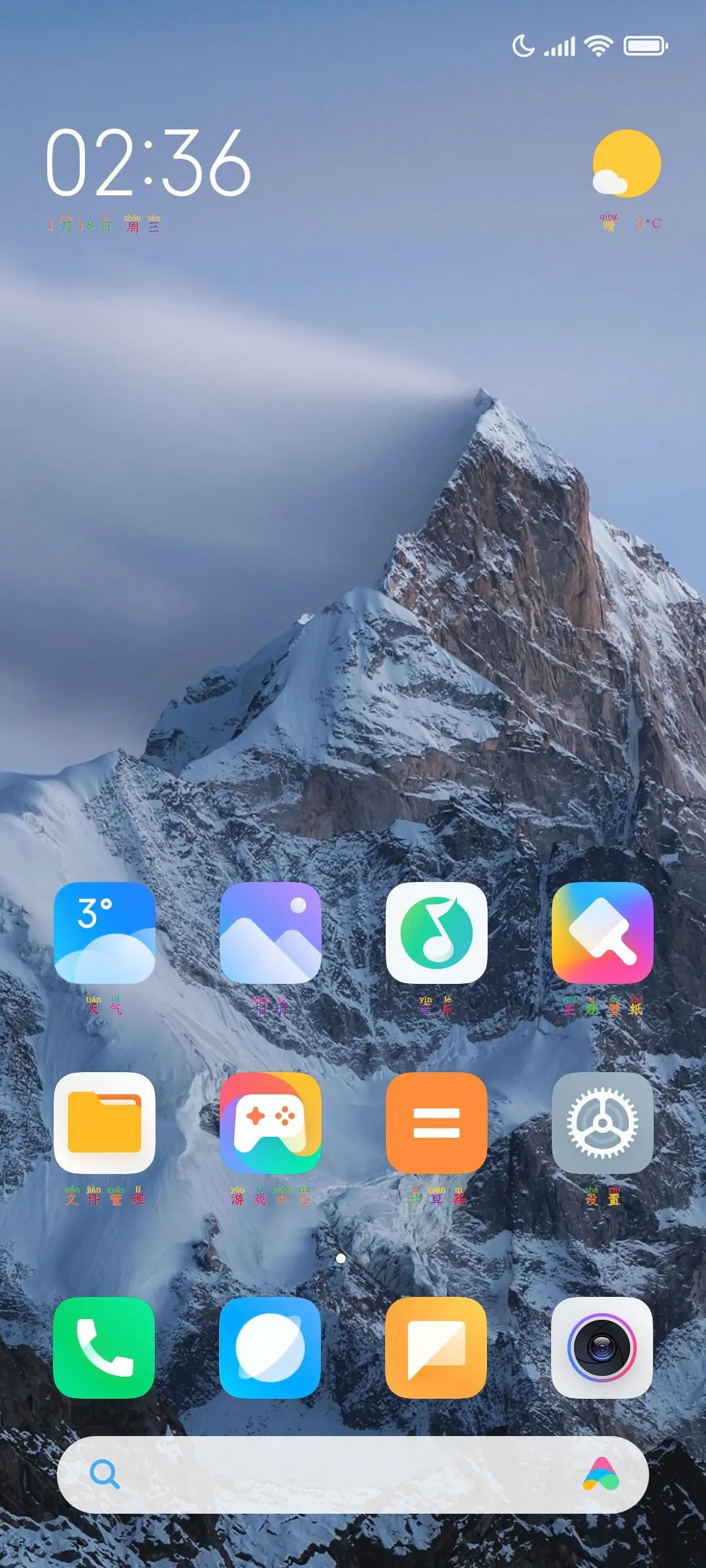Viewport: 706px width, 1568px height.
Task: Open the Themes wallpaper app
Action: [x=602, y=933]
